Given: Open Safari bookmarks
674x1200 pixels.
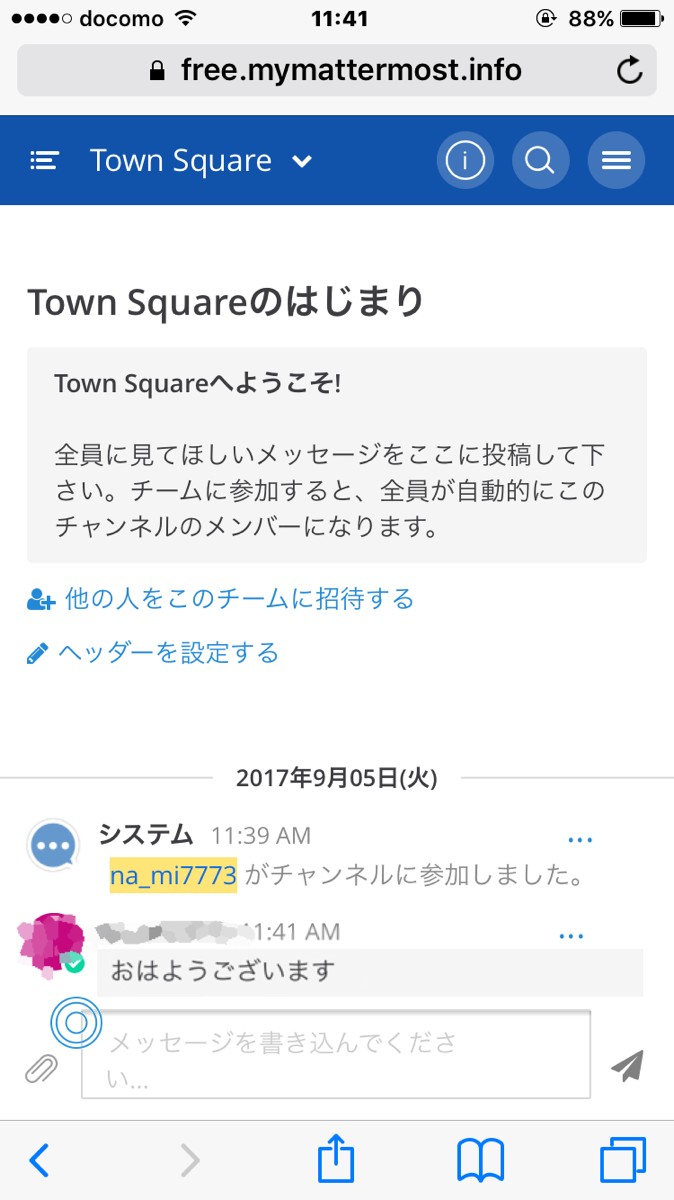Looking at the screenshot, I should pos(480,1160).
